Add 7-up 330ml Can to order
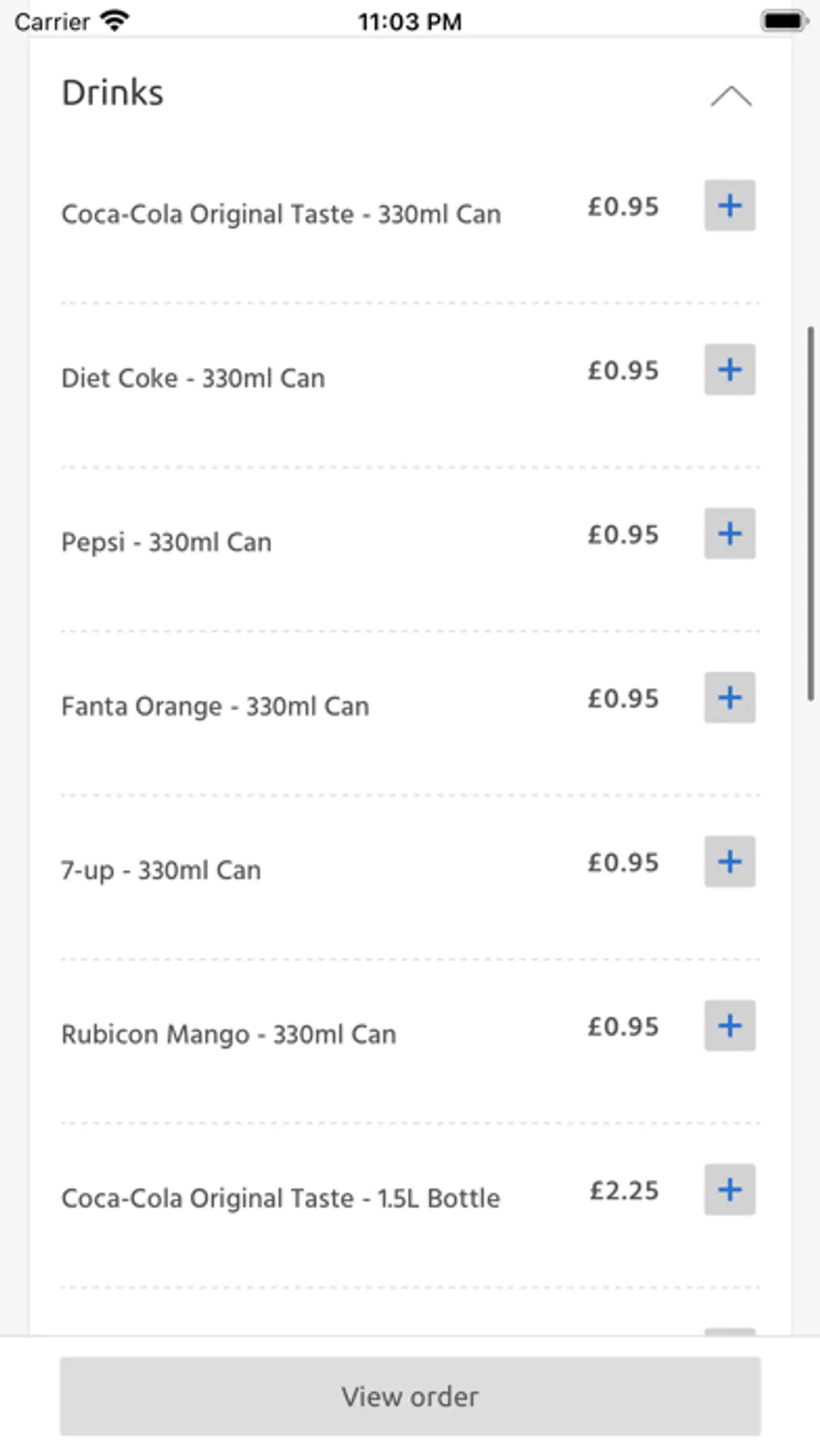820x1456 pixels. (730, 862)
